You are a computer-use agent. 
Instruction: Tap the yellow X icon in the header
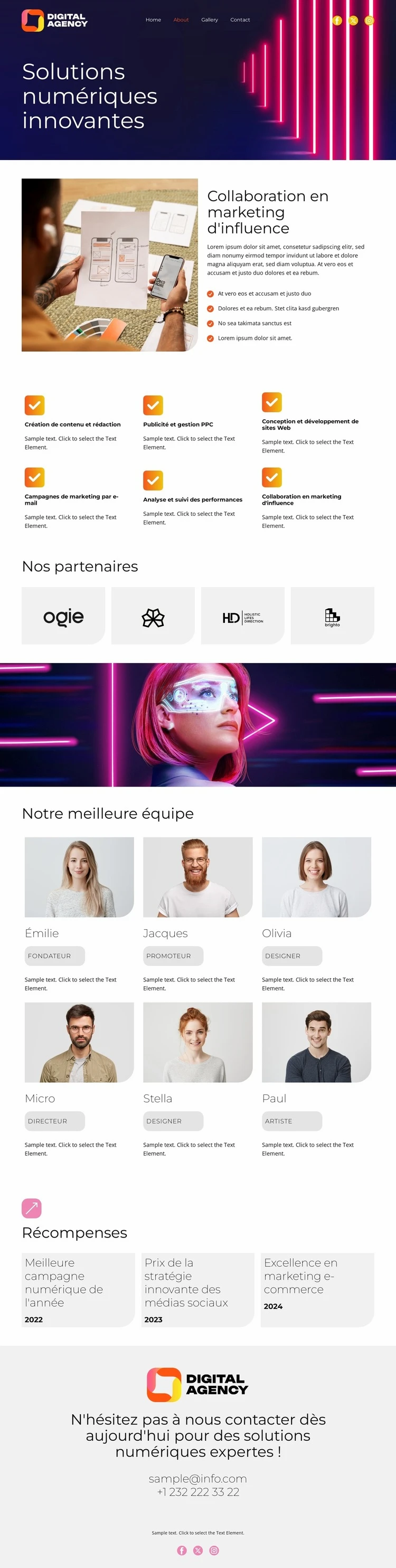coord(353,21)
